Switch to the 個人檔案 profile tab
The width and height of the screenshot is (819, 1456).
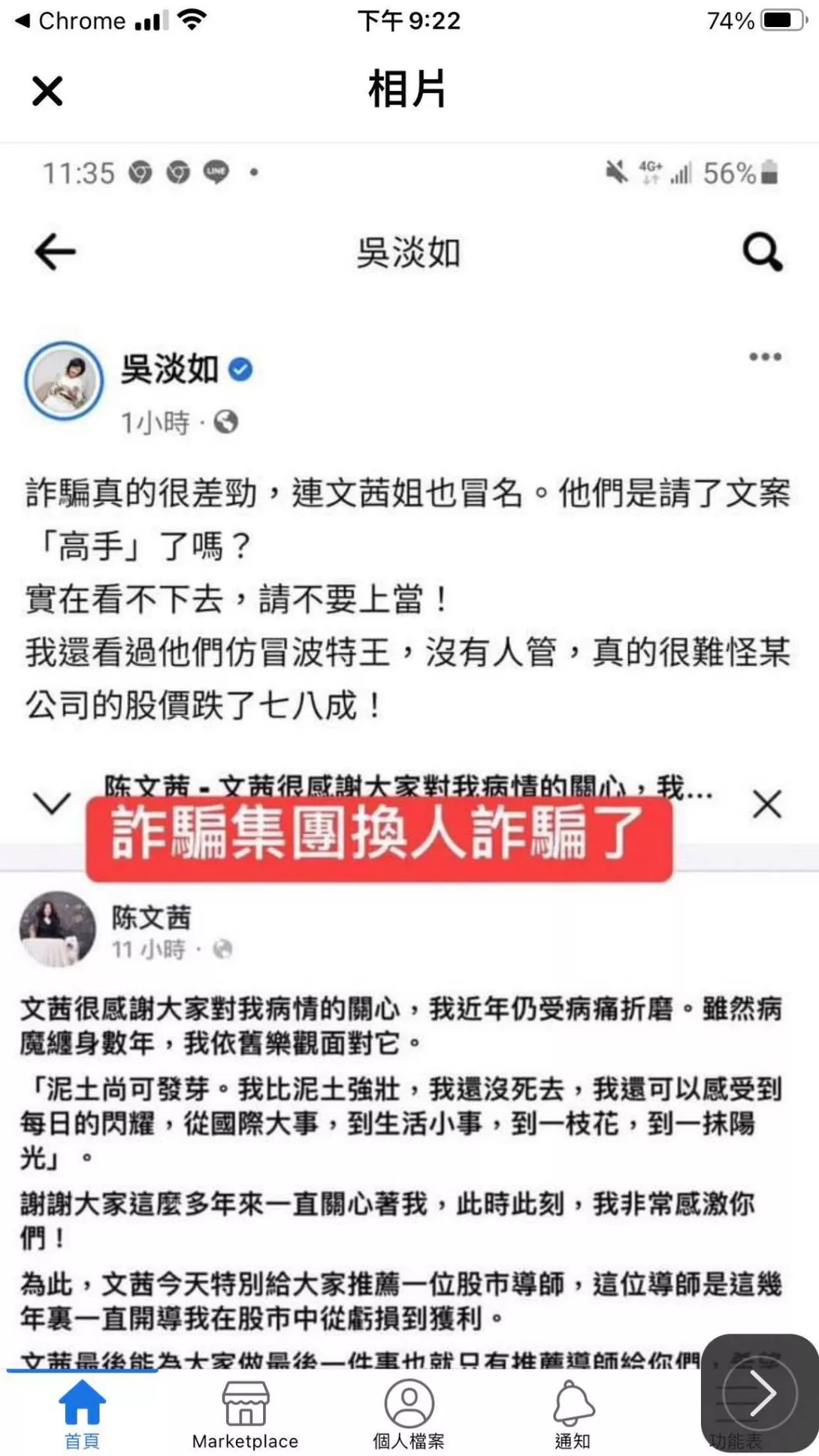point(409,1413)
